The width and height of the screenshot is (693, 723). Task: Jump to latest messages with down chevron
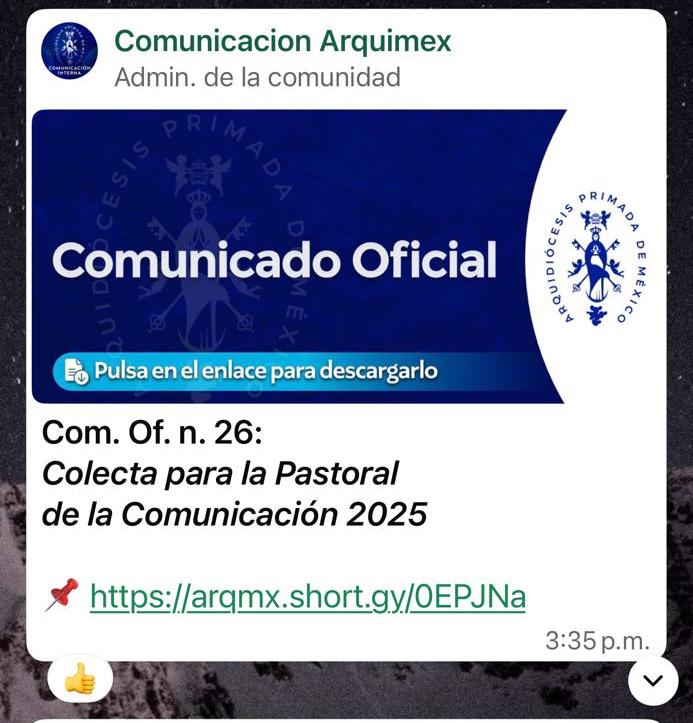coord(653,681)
